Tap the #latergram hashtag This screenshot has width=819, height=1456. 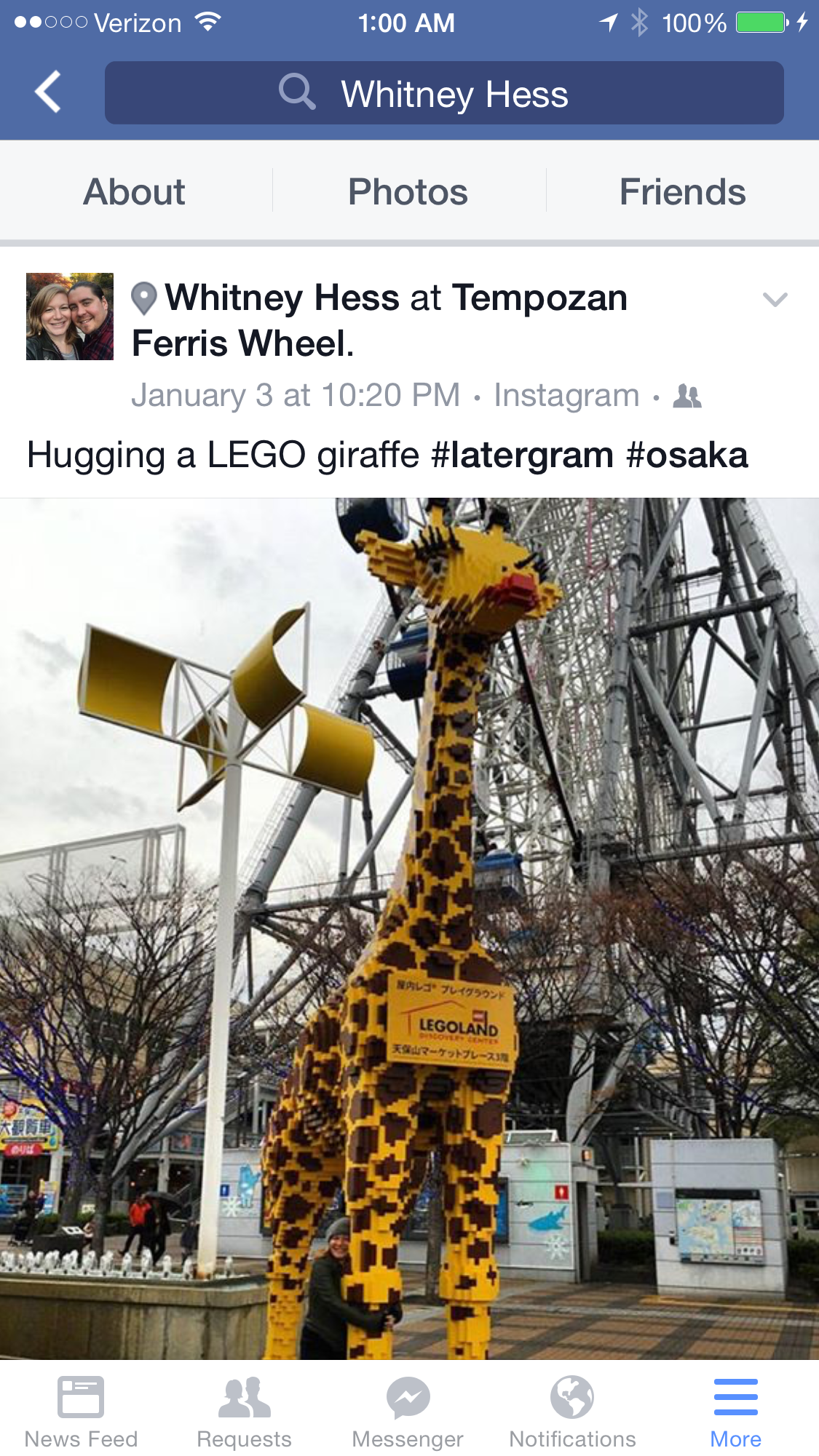point(522,456)
